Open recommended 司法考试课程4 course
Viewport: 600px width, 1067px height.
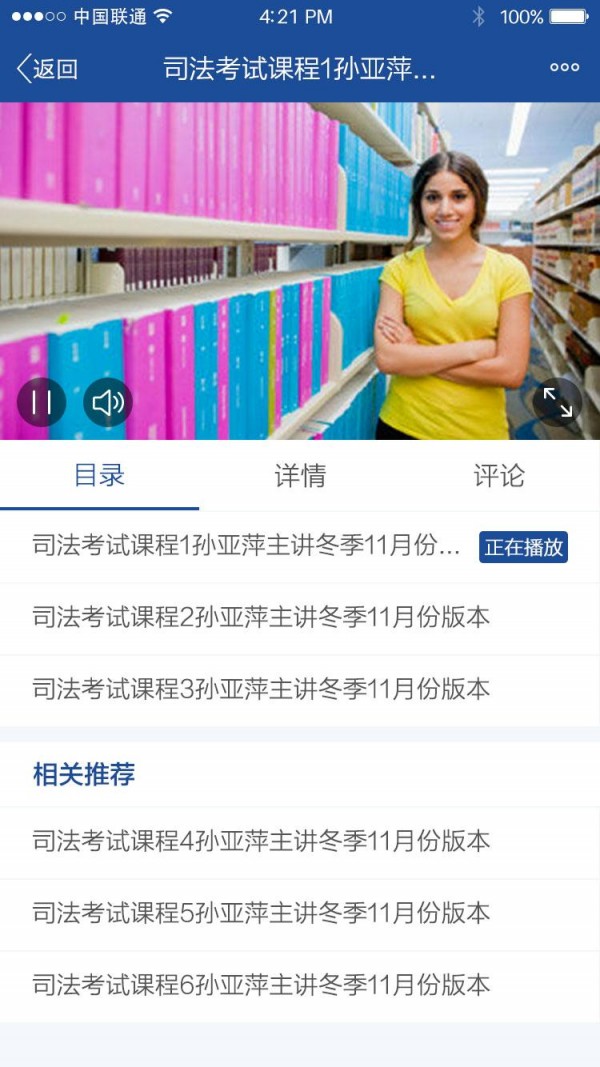(261, 842)
